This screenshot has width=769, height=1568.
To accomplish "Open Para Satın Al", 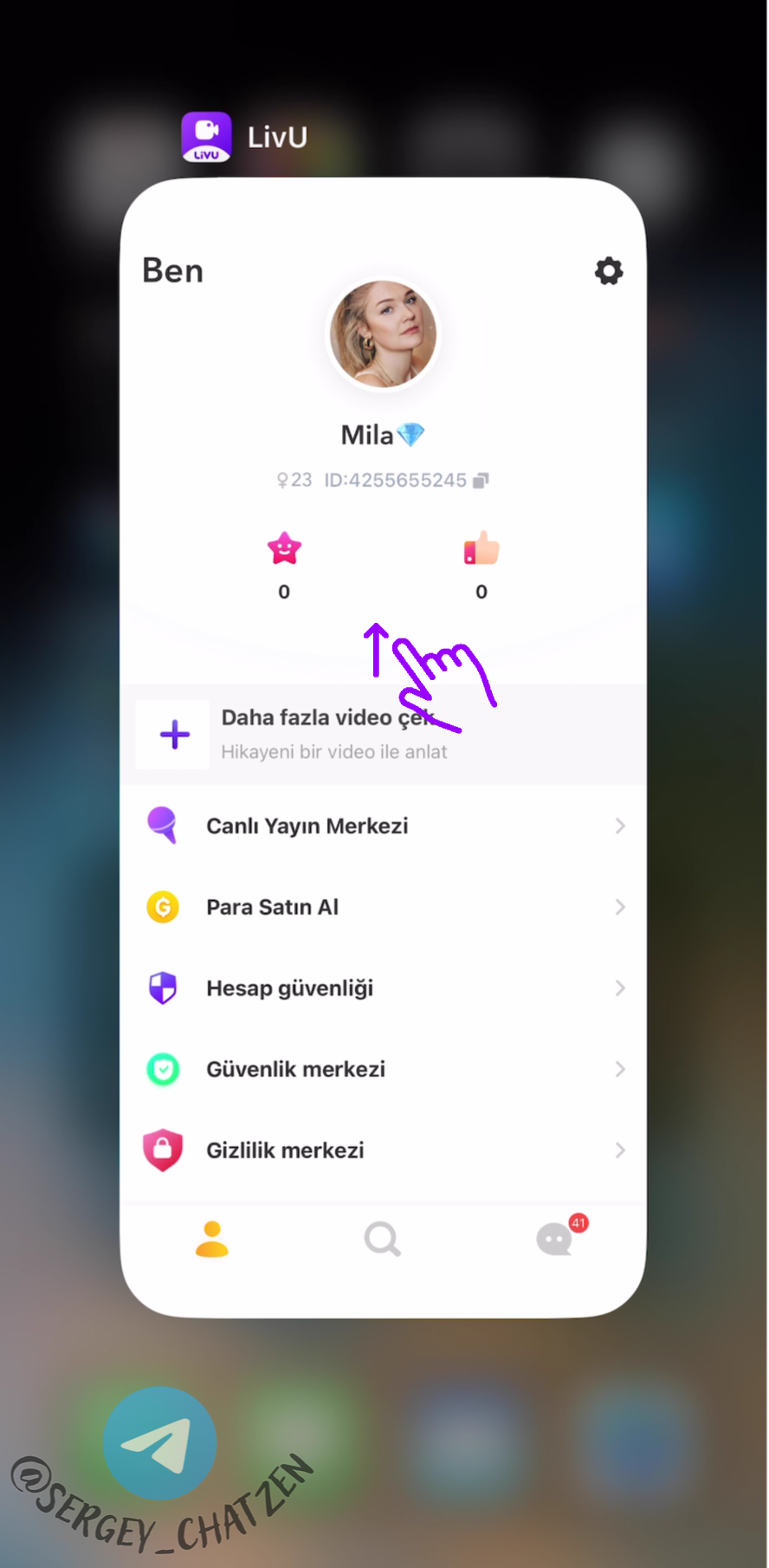I will (383, 907).
